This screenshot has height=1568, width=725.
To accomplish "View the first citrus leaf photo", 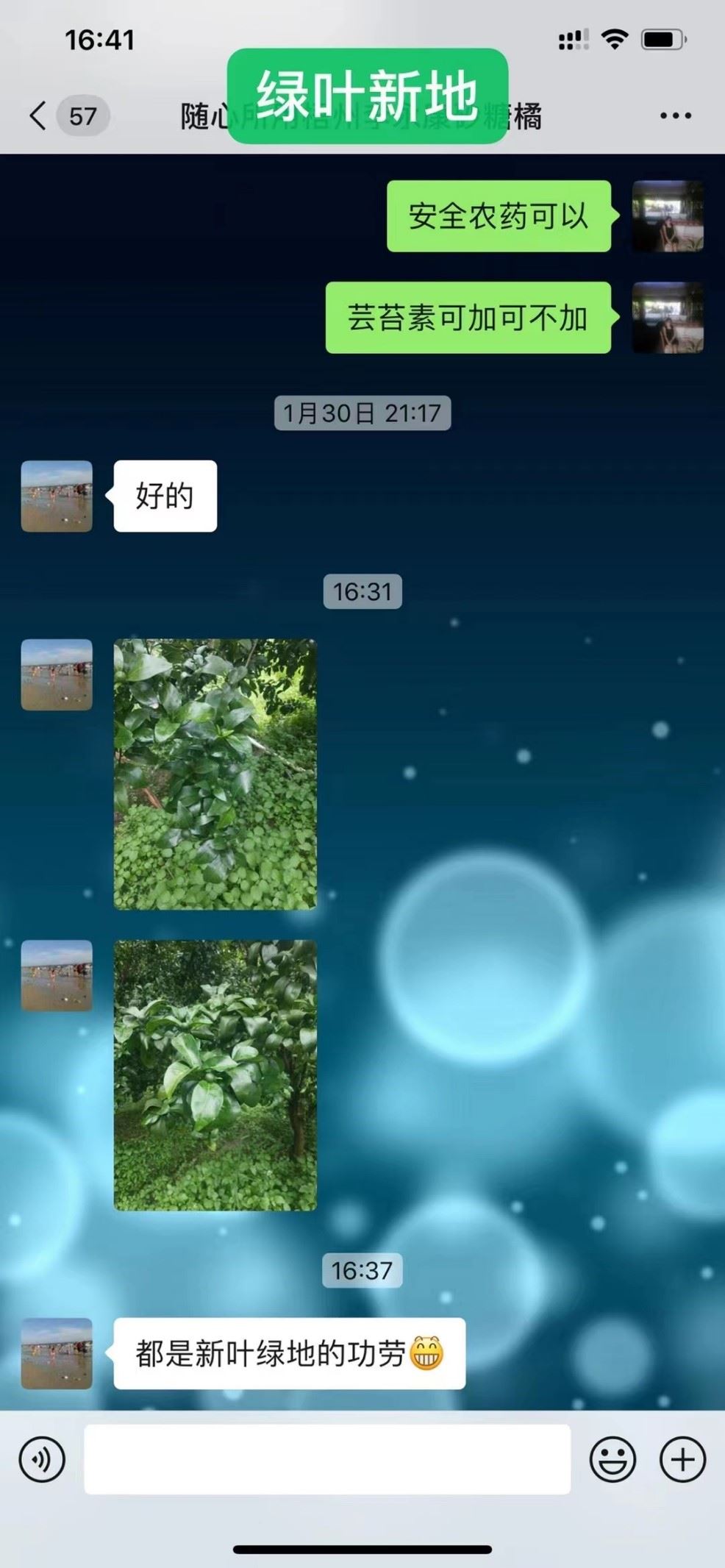I will pos(215,774).
